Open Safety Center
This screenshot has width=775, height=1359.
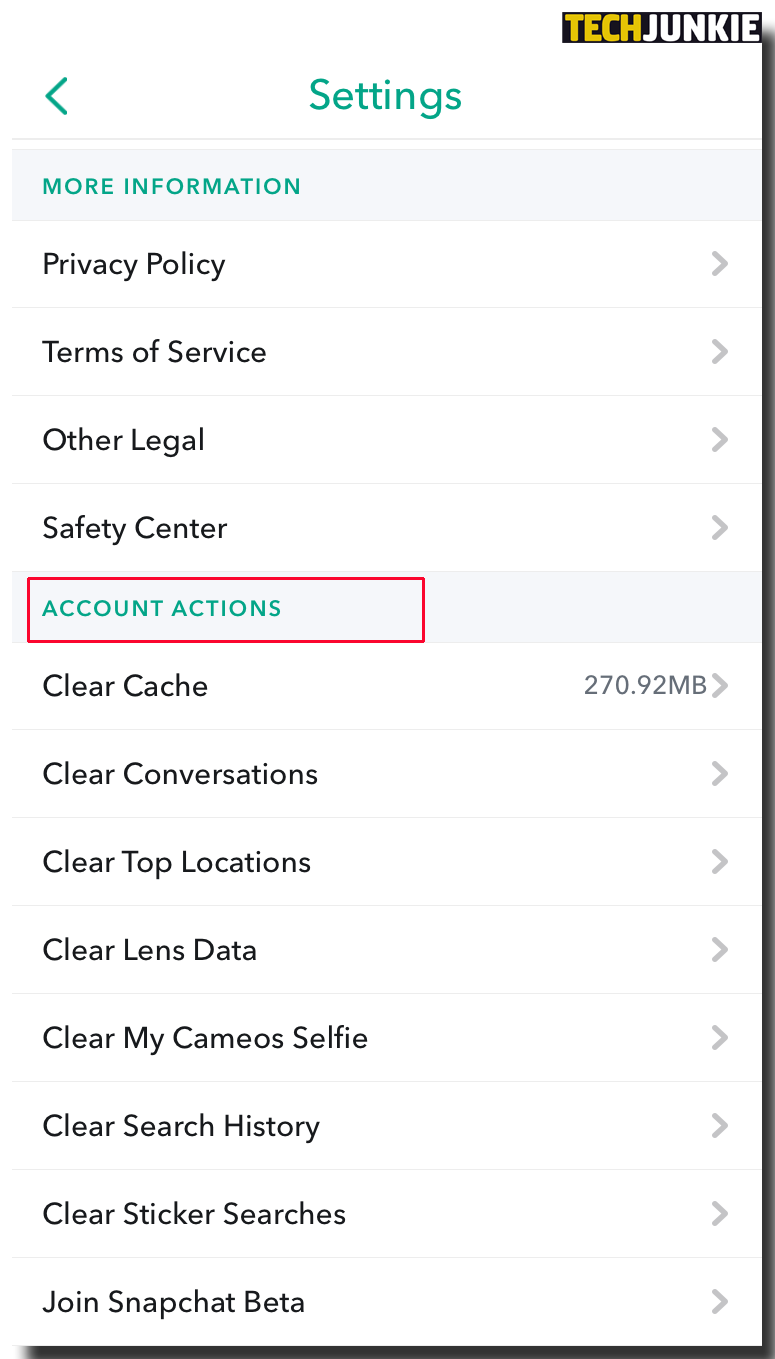click(x=387, y=528)
